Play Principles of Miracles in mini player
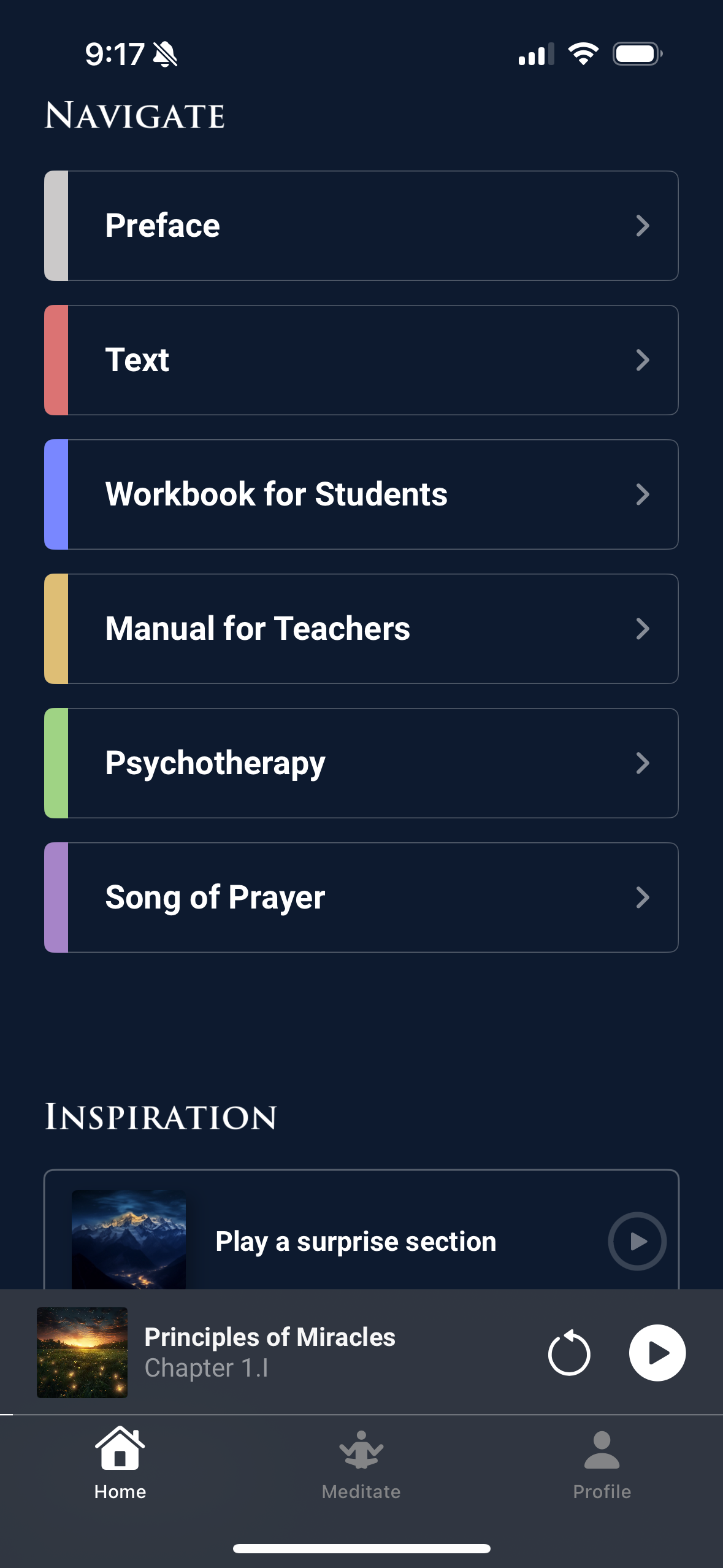Viewport: 723px width, 1568px height. 657,1353
